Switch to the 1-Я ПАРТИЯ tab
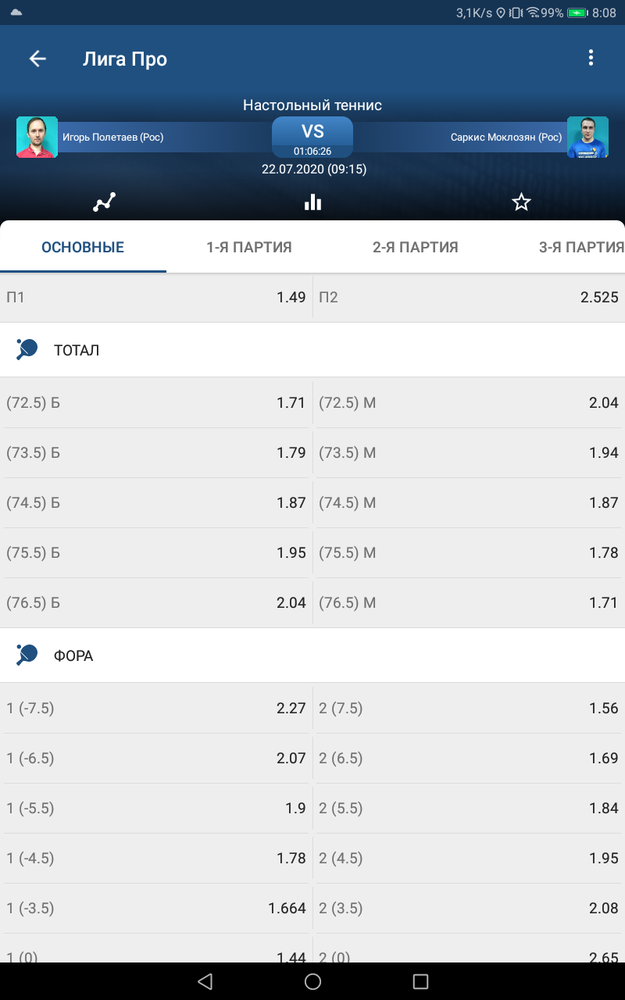This screenshot has width=625, height=1000. click(x=249, y=247)
